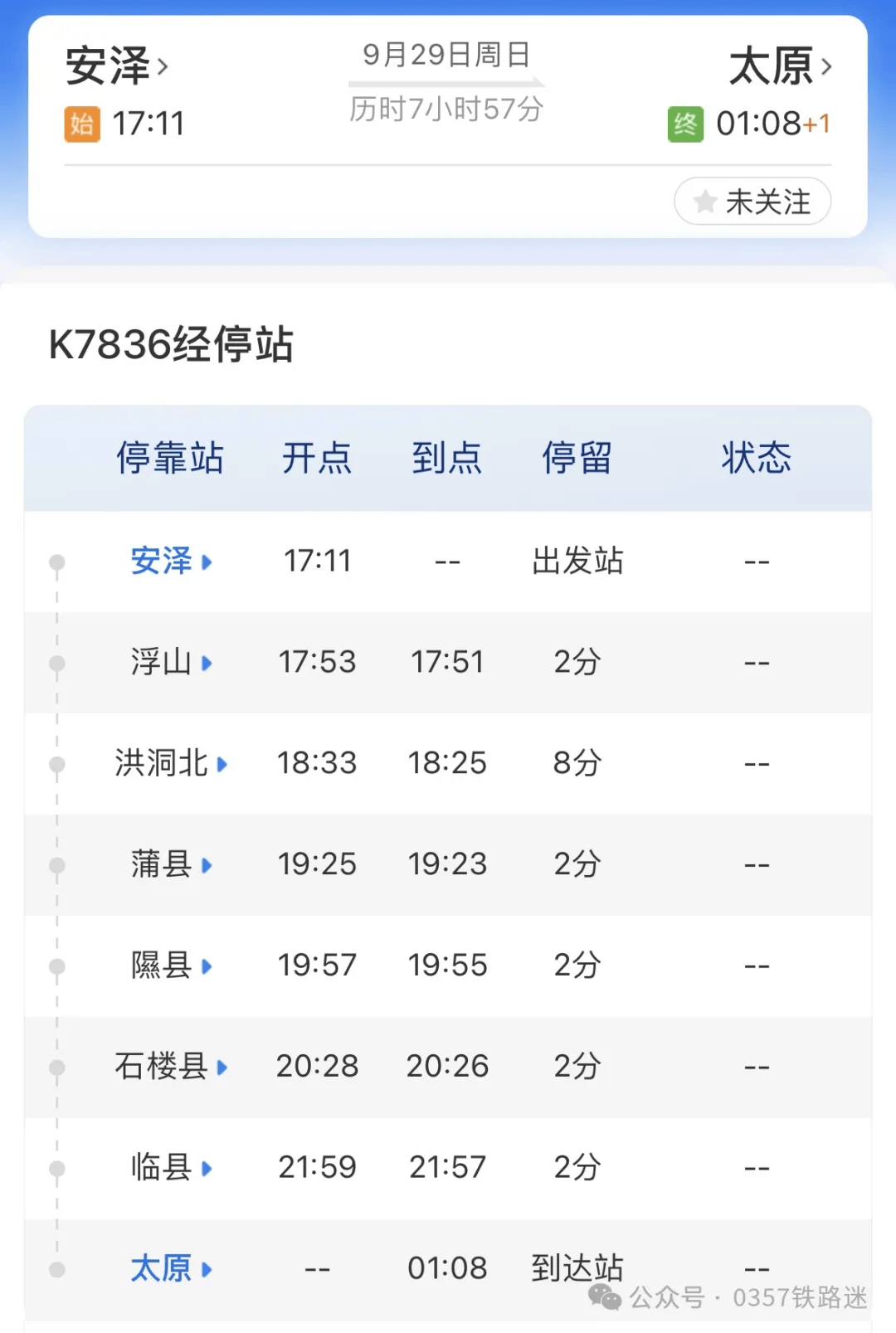This screenshot has width=896, height=1333.
Task: Click the arrow graphic under the travel date
Action: pyautogui.click(x=446, y=80)
